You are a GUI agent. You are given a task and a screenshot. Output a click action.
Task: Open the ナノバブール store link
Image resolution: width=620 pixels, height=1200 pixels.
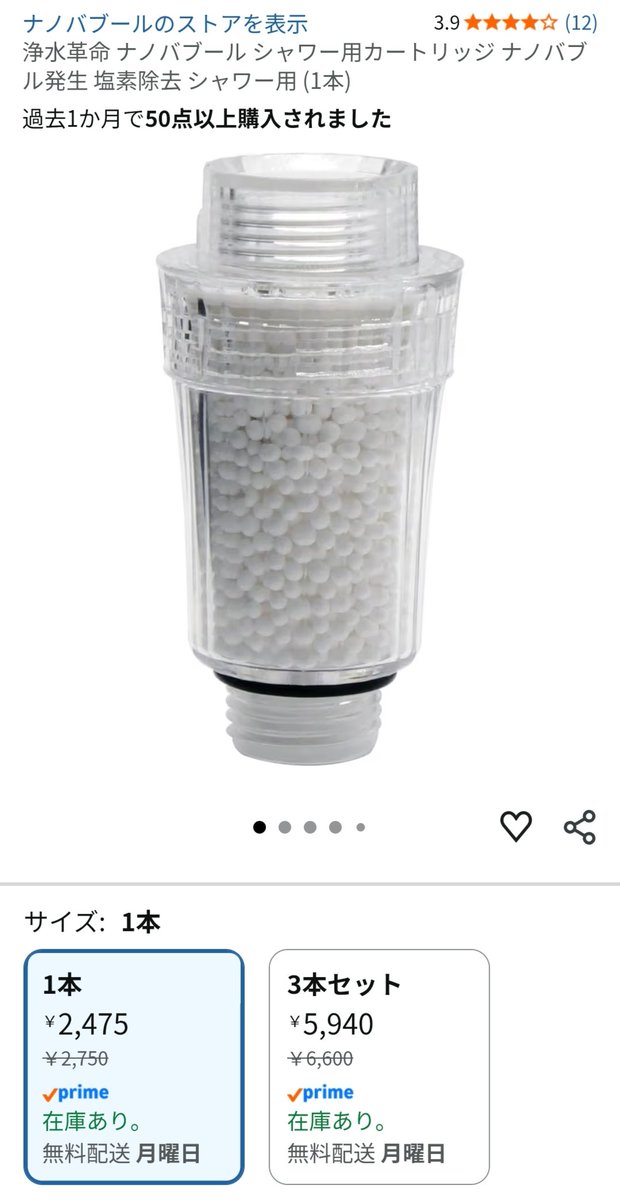pos(165,23)
